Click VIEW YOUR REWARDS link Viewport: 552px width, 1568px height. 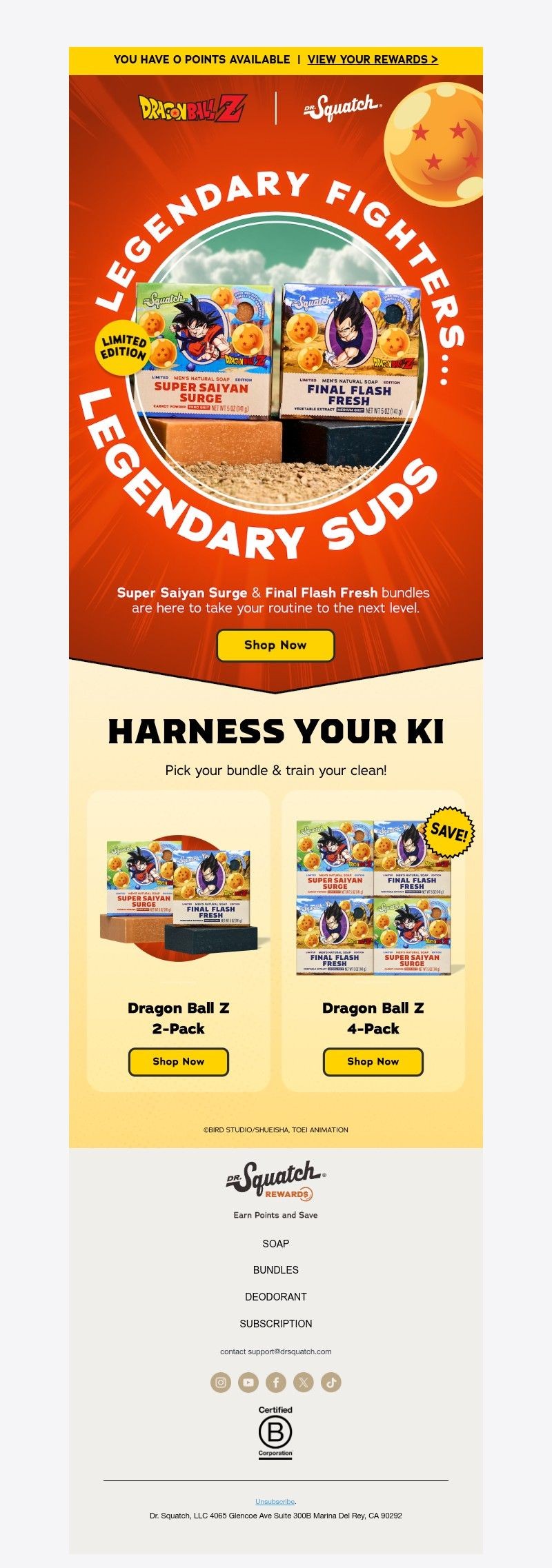[x=373, y=59]
